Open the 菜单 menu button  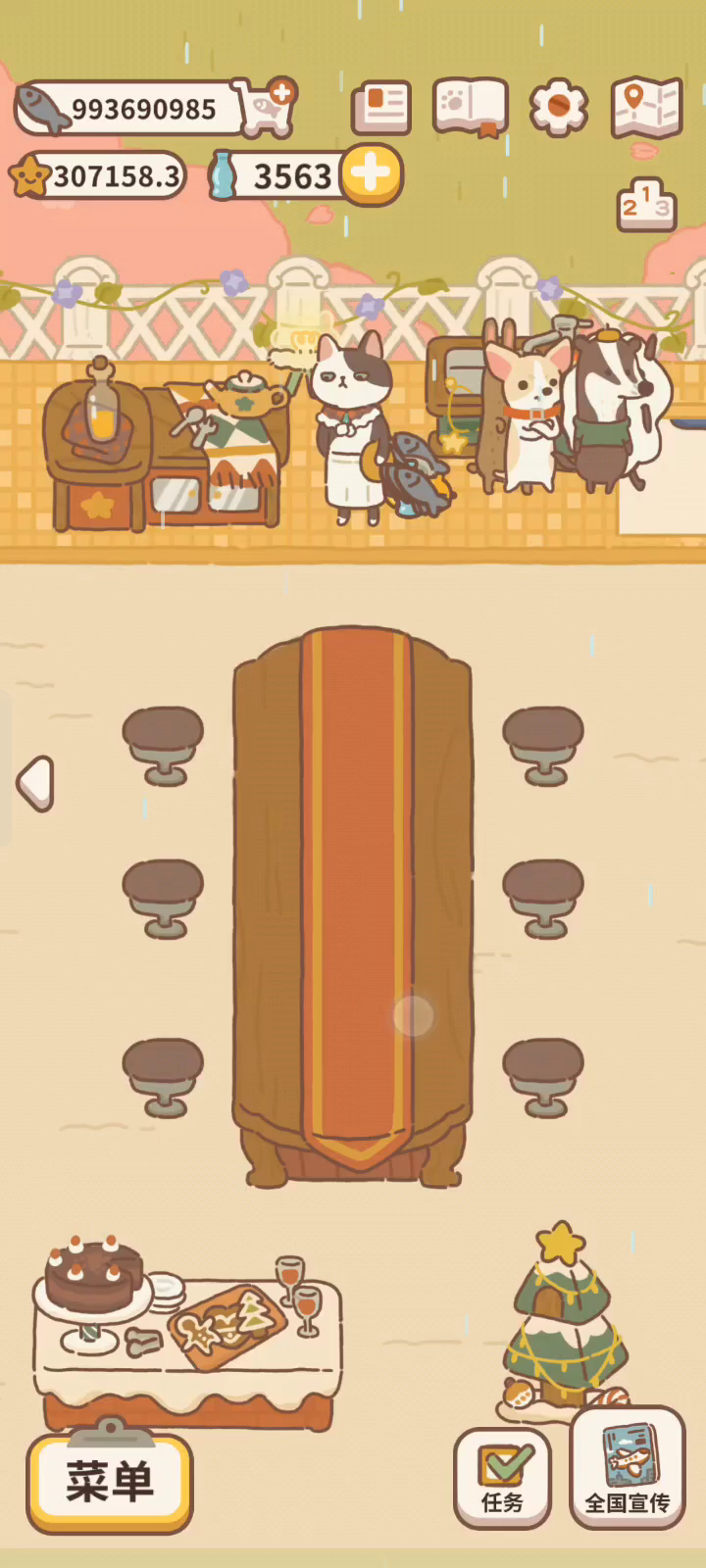click(x=110, y=1481)
